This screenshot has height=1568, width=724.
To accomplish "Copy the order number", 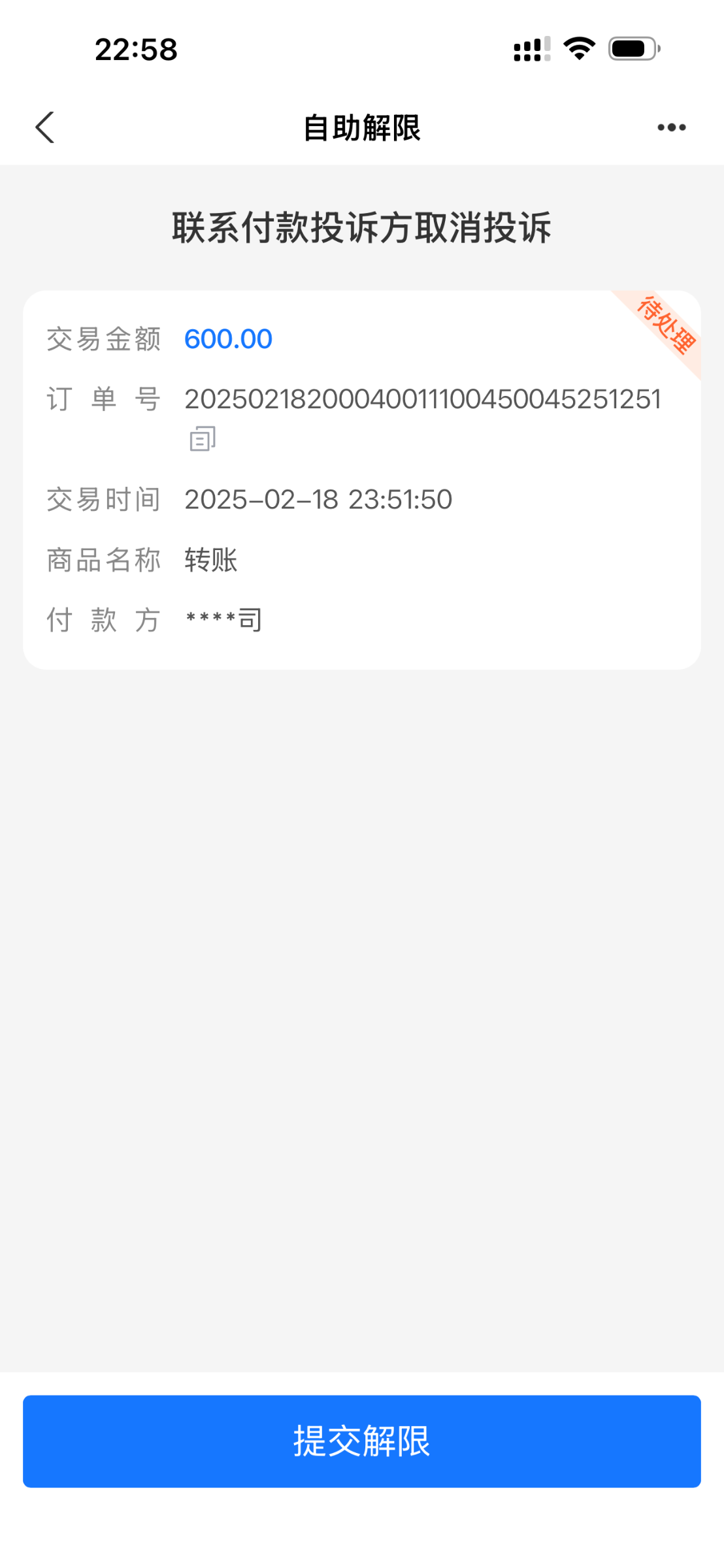I will pyautogui.click(x=203, y=439).
